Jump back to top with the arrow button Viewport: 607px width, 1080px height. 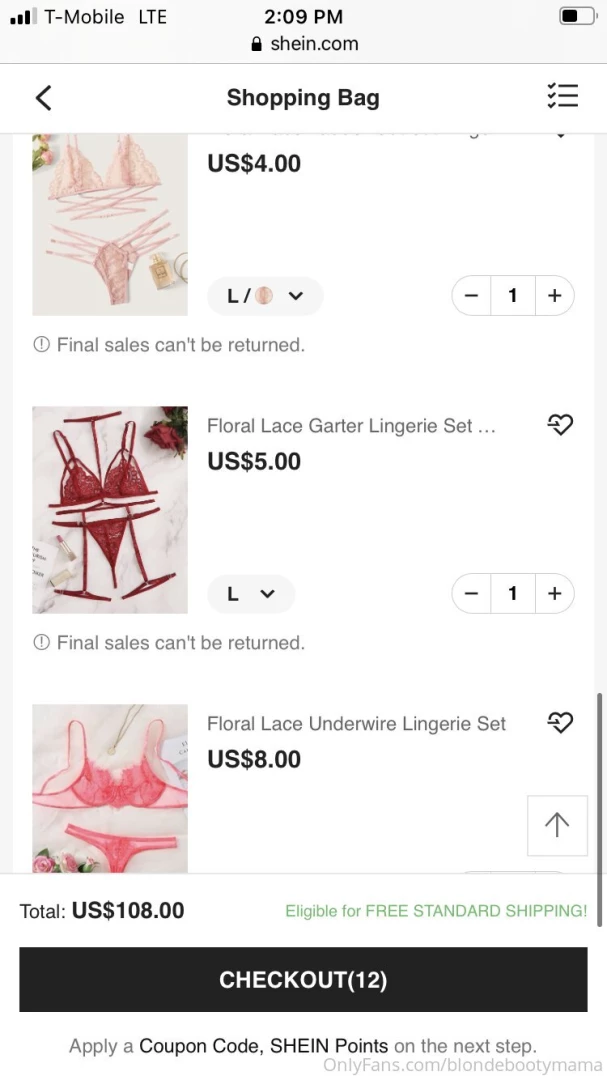[x=557, y=824]
